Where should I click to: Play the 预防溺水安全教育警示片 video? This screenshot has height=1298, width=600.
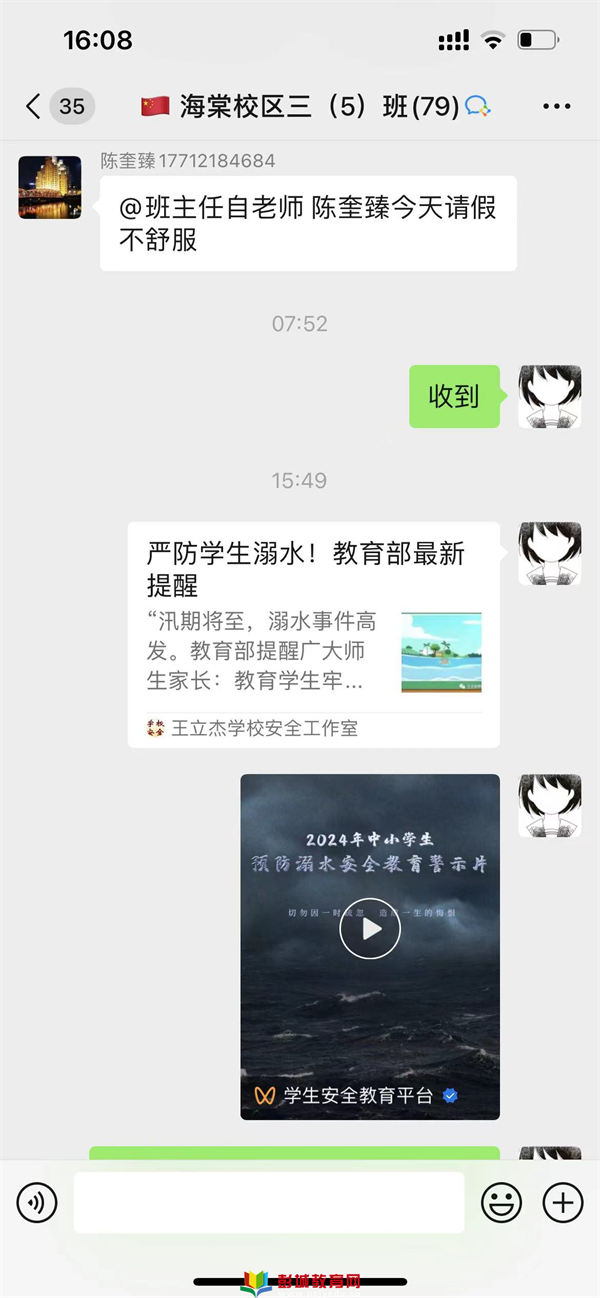pos(370,929)
